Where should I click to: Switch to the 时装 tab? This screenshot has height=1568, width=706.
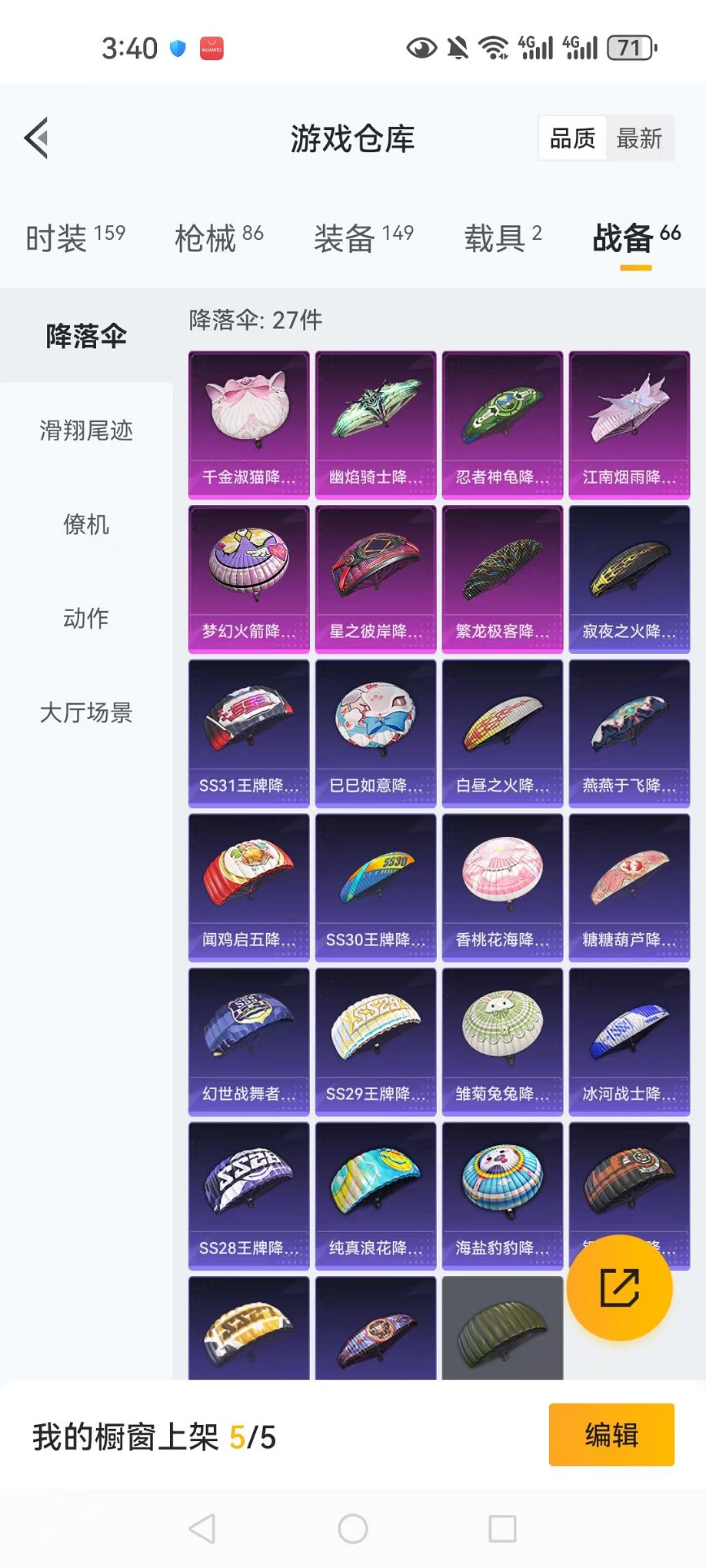75,238
